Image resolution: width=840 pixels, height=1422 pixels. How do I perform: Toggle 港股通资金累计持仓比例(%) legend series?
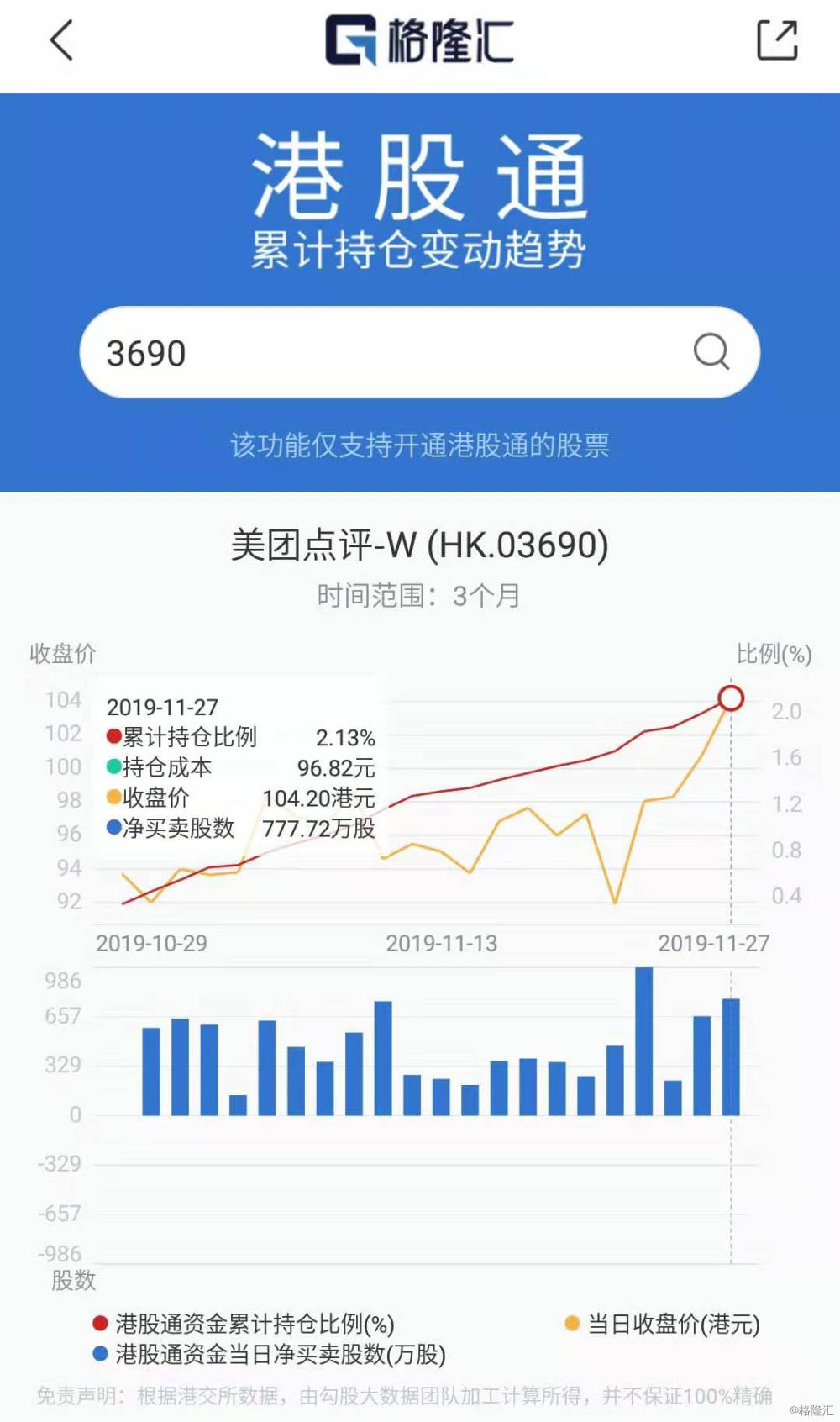[244, 1324]
